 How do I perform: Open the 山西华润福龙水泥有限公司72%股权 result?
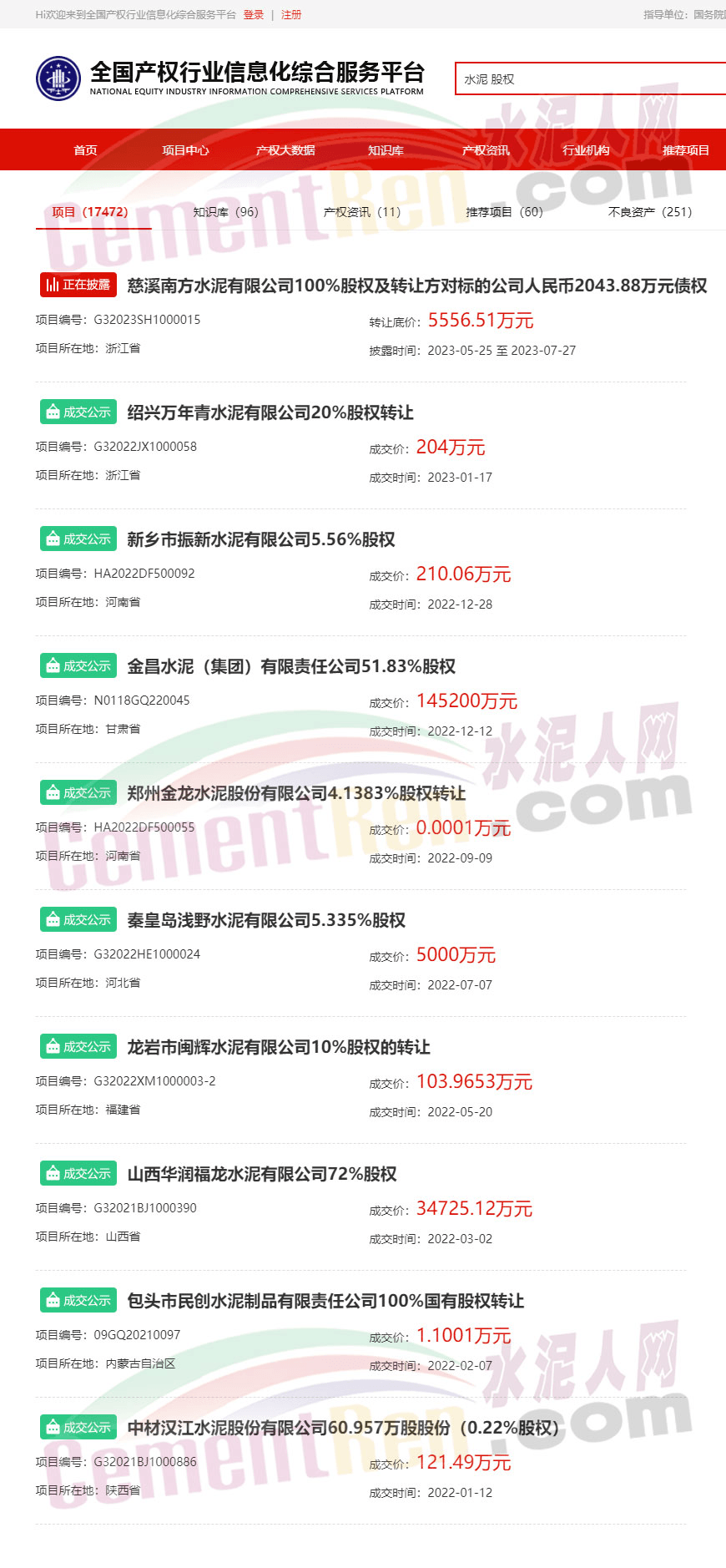point(262,1174)
